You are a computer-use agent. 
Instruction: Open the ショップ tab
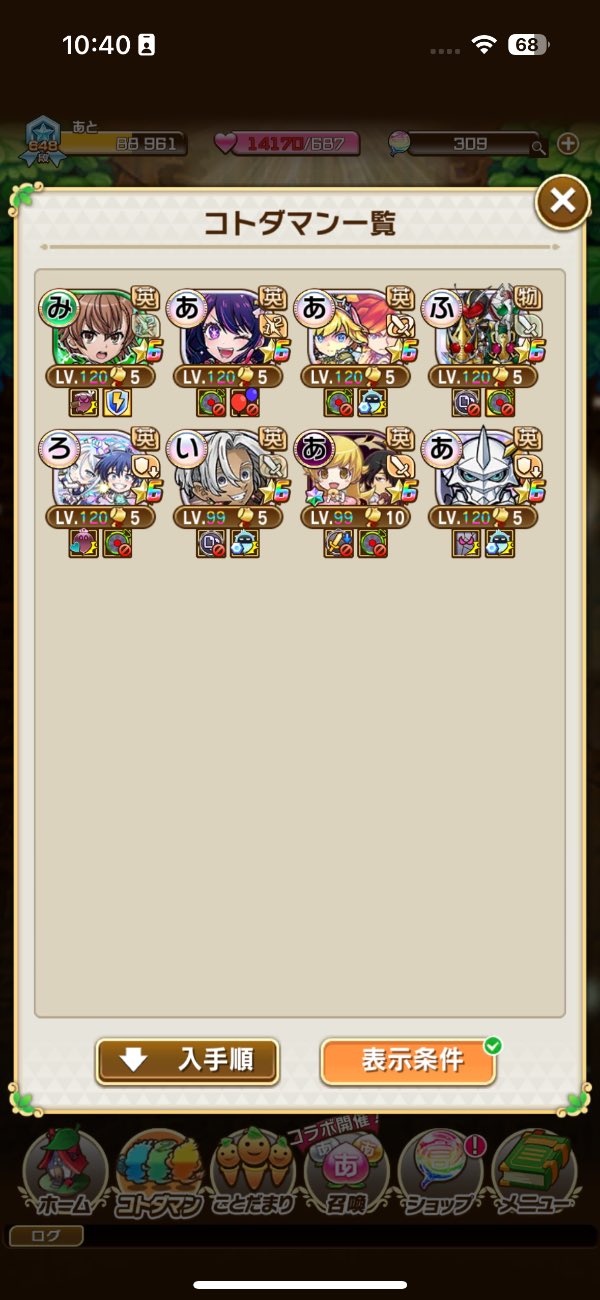pyautogui.click(x=441, y=1171)
